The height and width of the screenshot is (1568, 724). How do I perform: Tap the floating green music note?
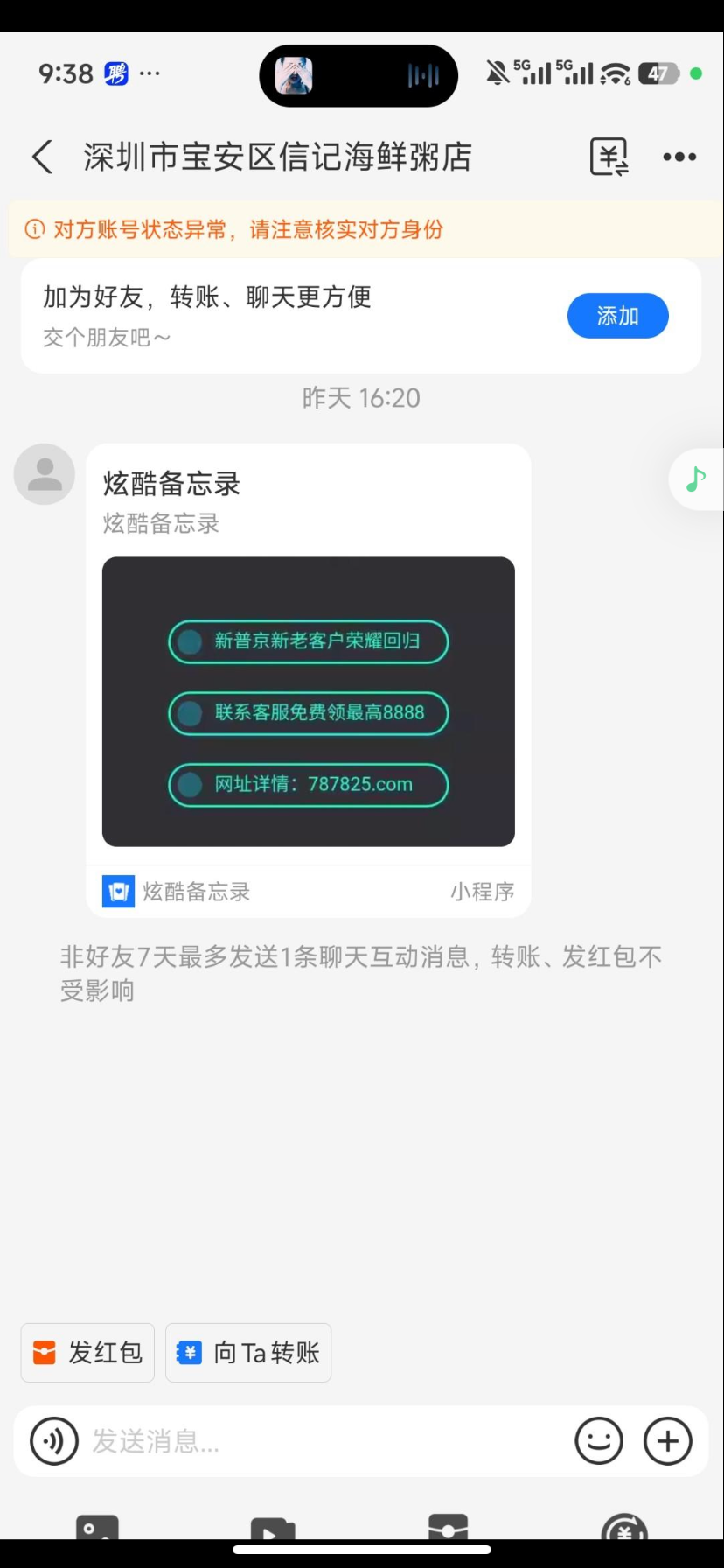696,479
